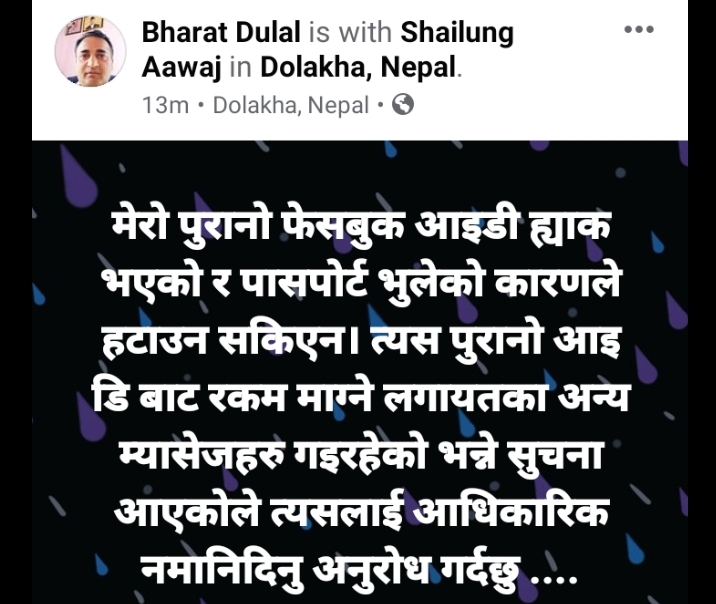
Task: View the public audience globe icon
Action: point(403,104)
